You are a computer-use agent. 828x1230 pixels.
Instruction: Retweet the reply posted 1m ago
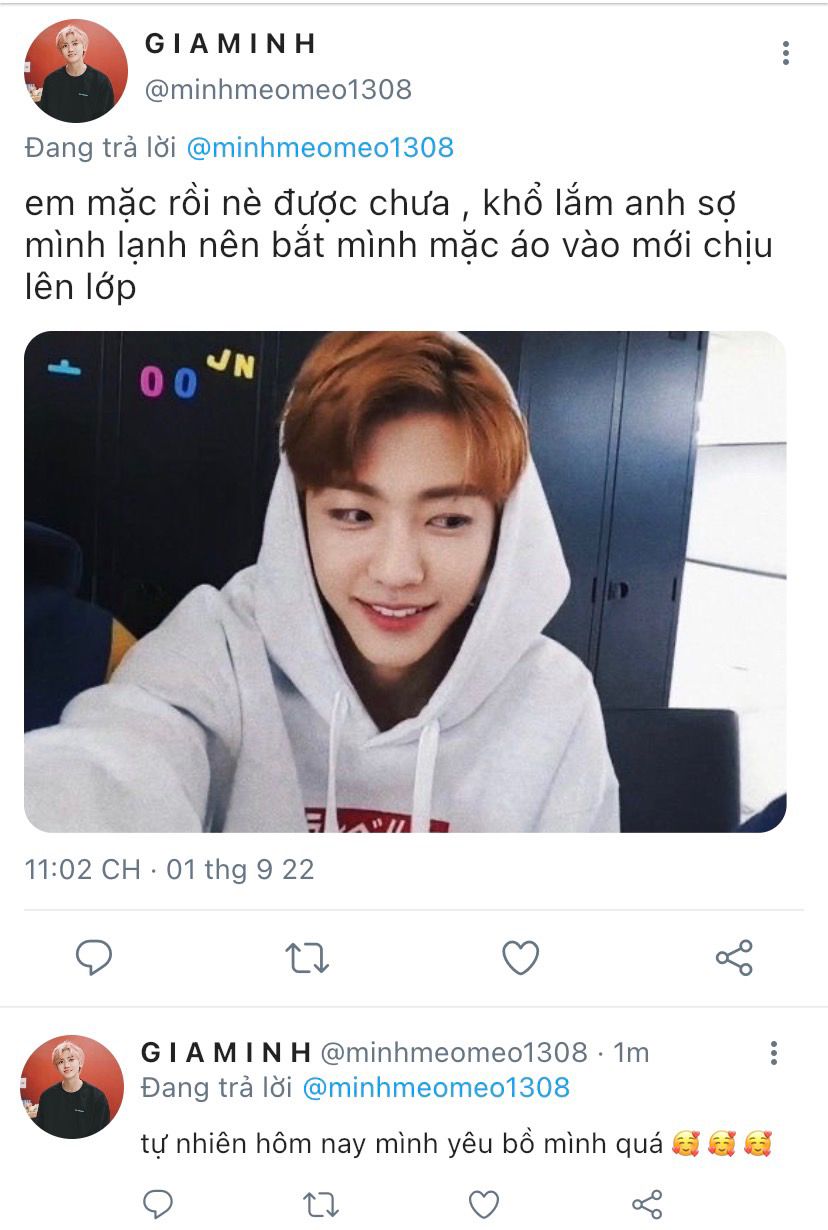(320, 1203)
